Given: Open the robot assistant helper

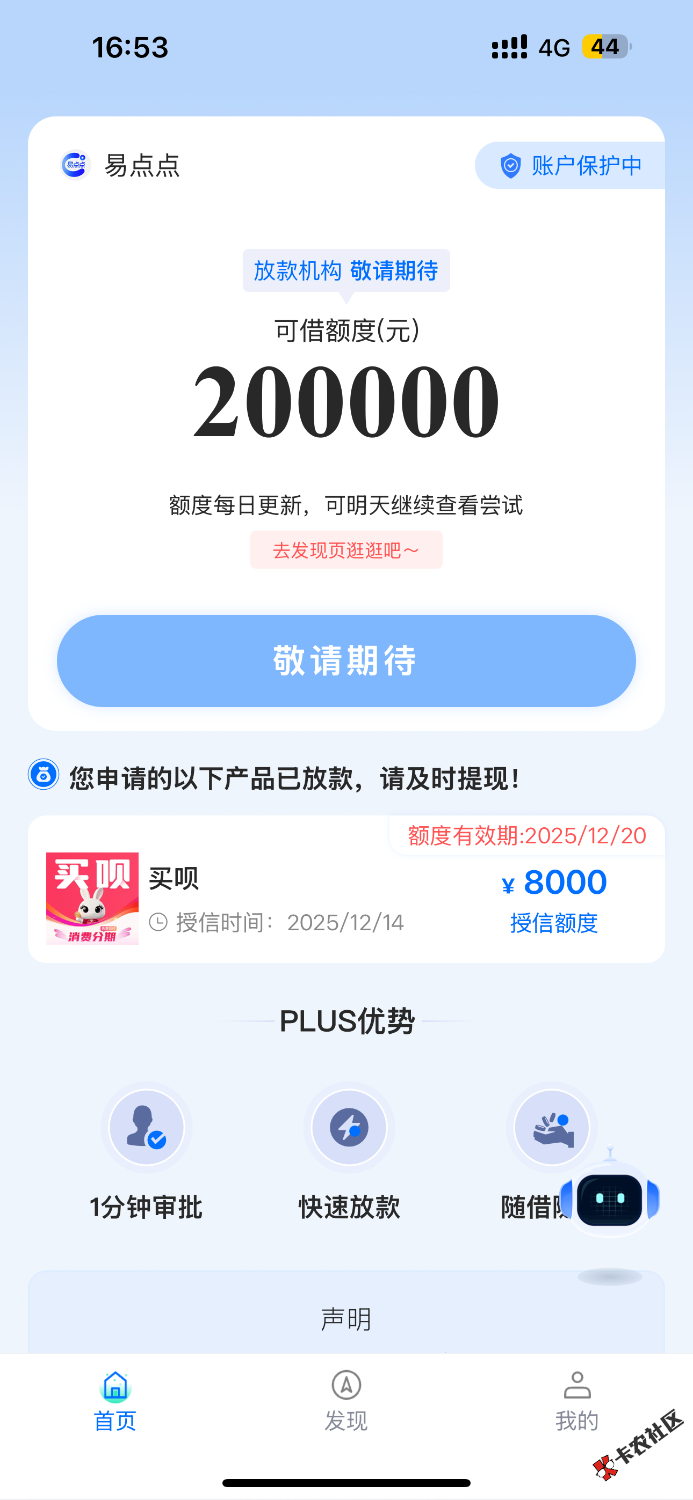Looking at the screenshot, I should click(x=610, y=1194).
